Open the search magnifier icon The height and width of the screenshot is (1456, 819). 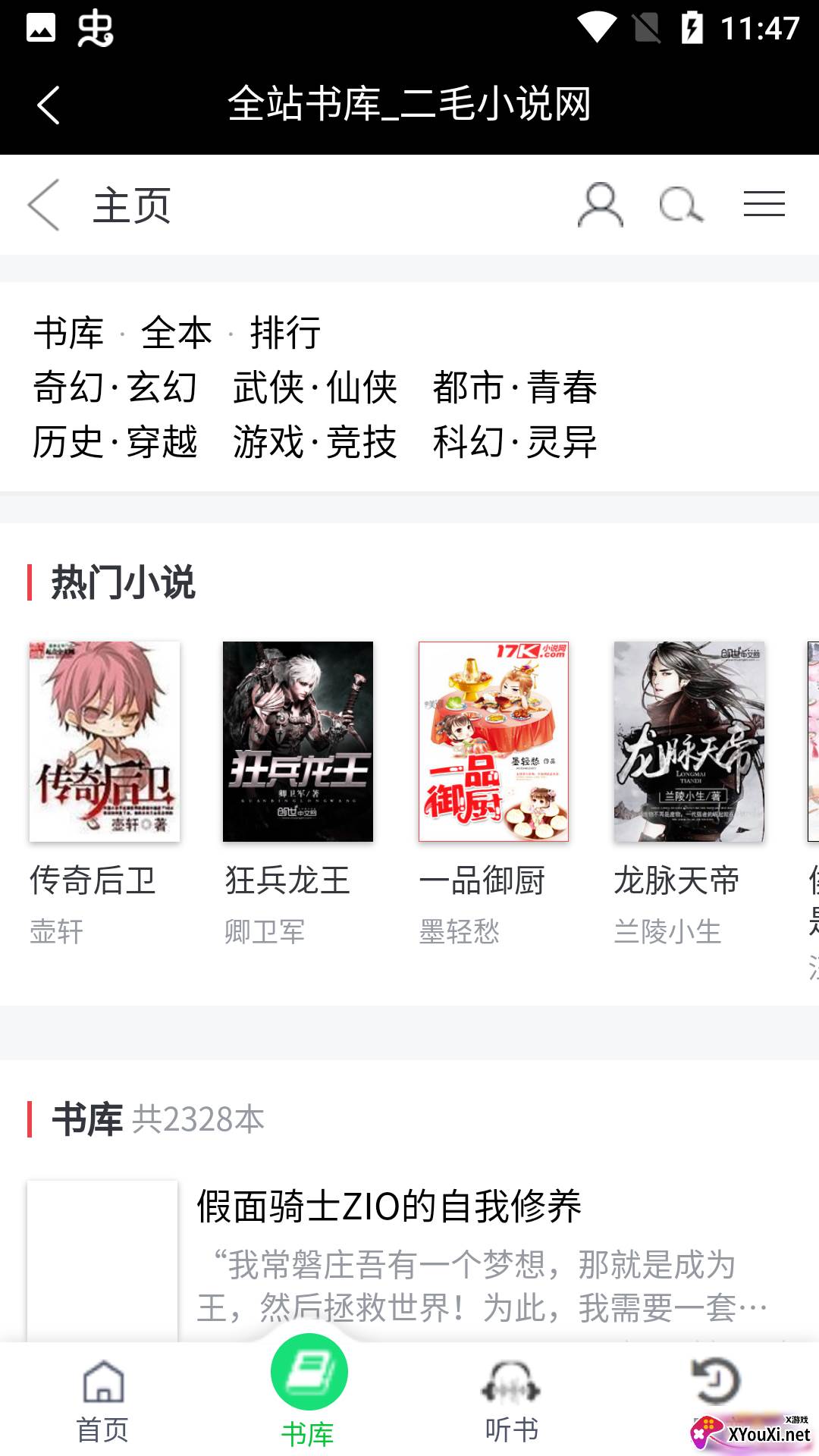(x=680, y=205)
